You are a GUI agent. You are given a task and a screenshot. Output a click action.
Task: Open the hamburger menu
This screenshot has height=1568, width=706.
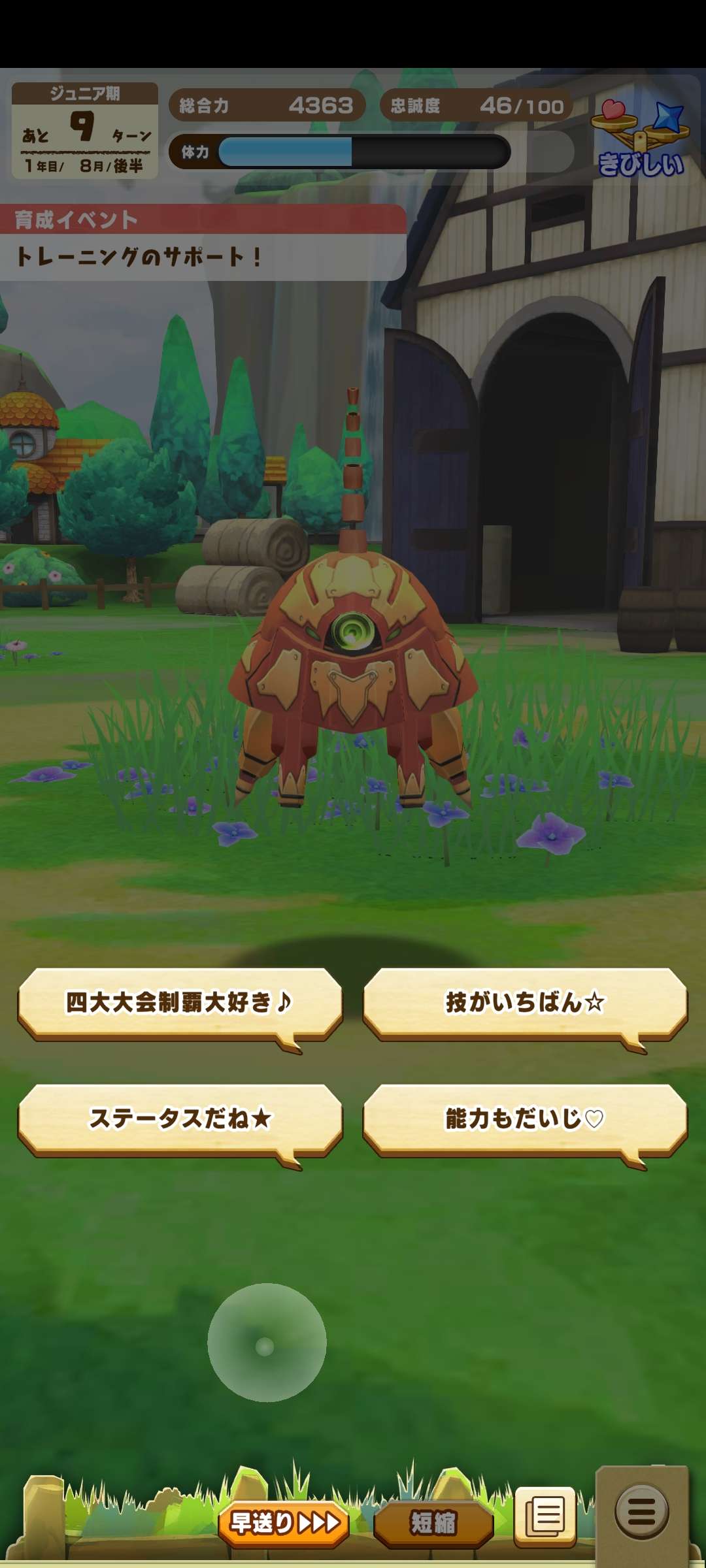[x=641, y=1511]
